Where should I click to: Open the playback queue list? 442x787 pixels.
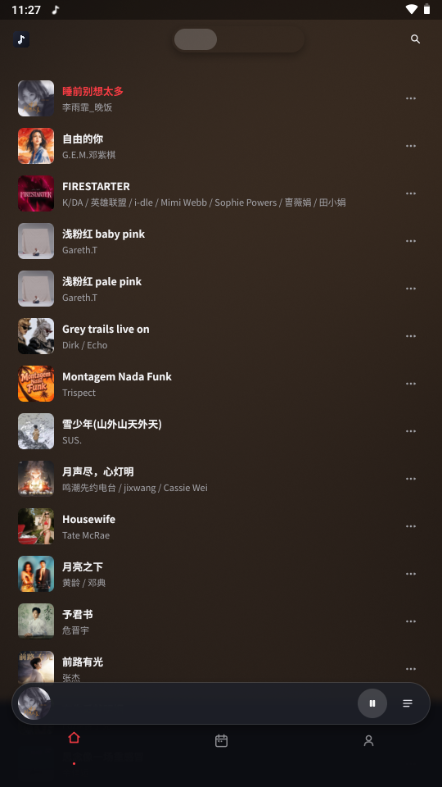[x=407, y=703]
